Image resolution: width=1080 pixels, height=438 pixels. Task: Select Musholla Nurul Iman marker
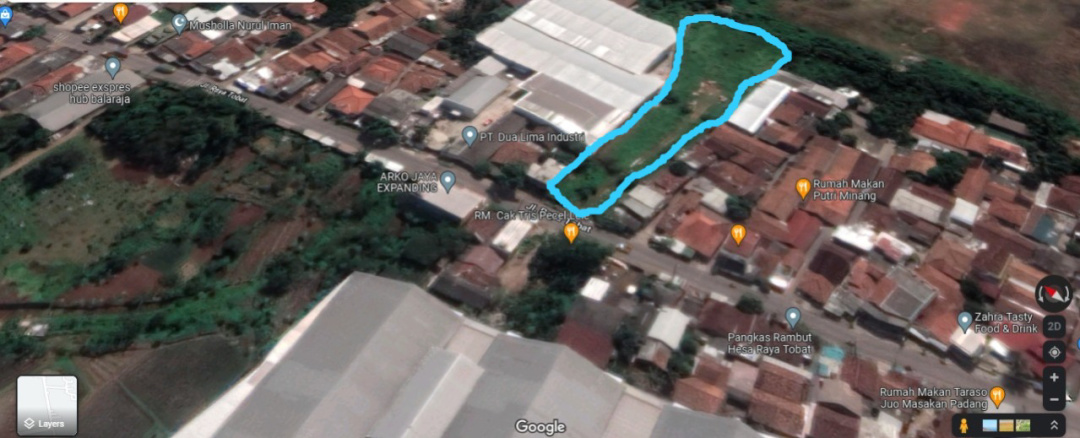click(179, 22)
